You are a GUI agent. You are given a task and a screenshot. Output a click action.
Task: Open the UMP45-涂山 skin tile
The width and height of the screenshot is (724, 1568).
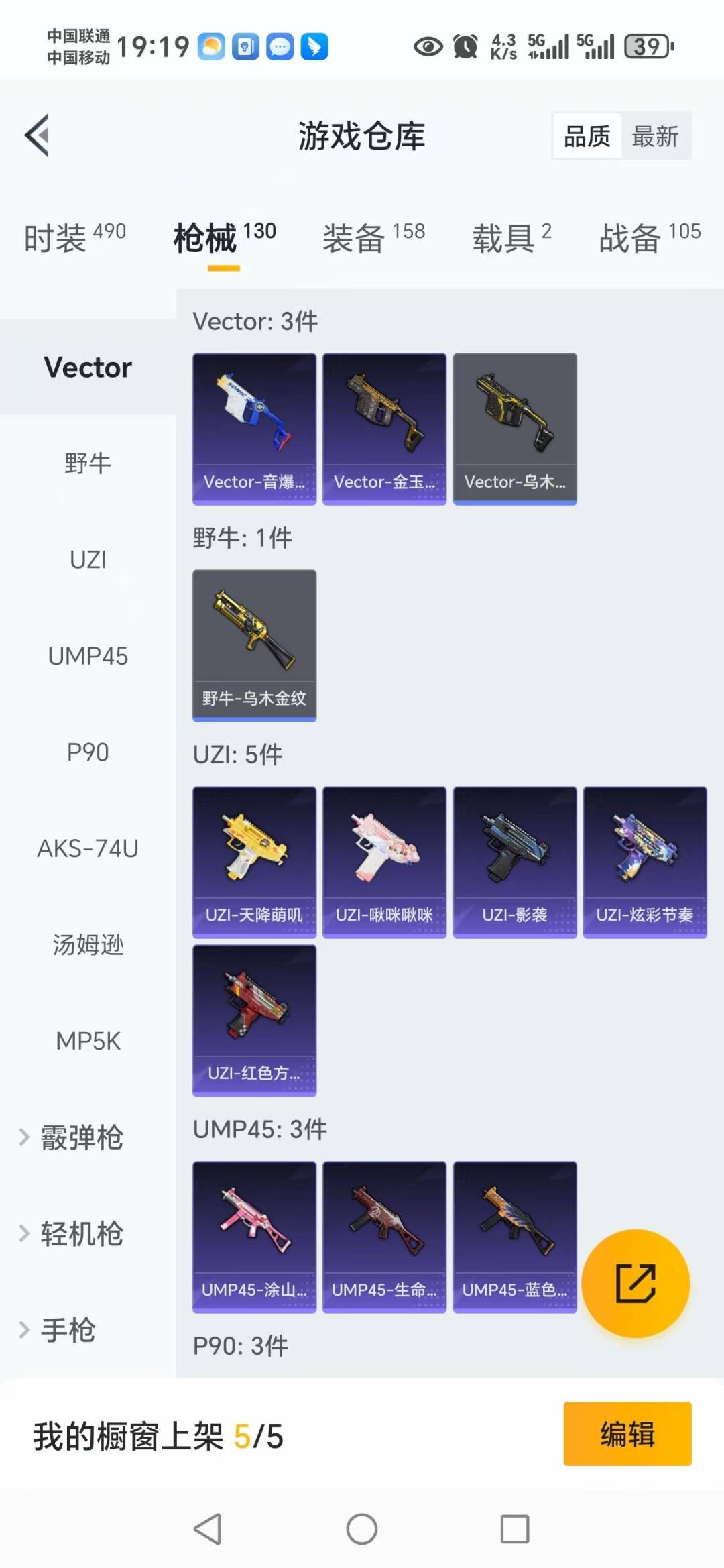point(254,1237)
